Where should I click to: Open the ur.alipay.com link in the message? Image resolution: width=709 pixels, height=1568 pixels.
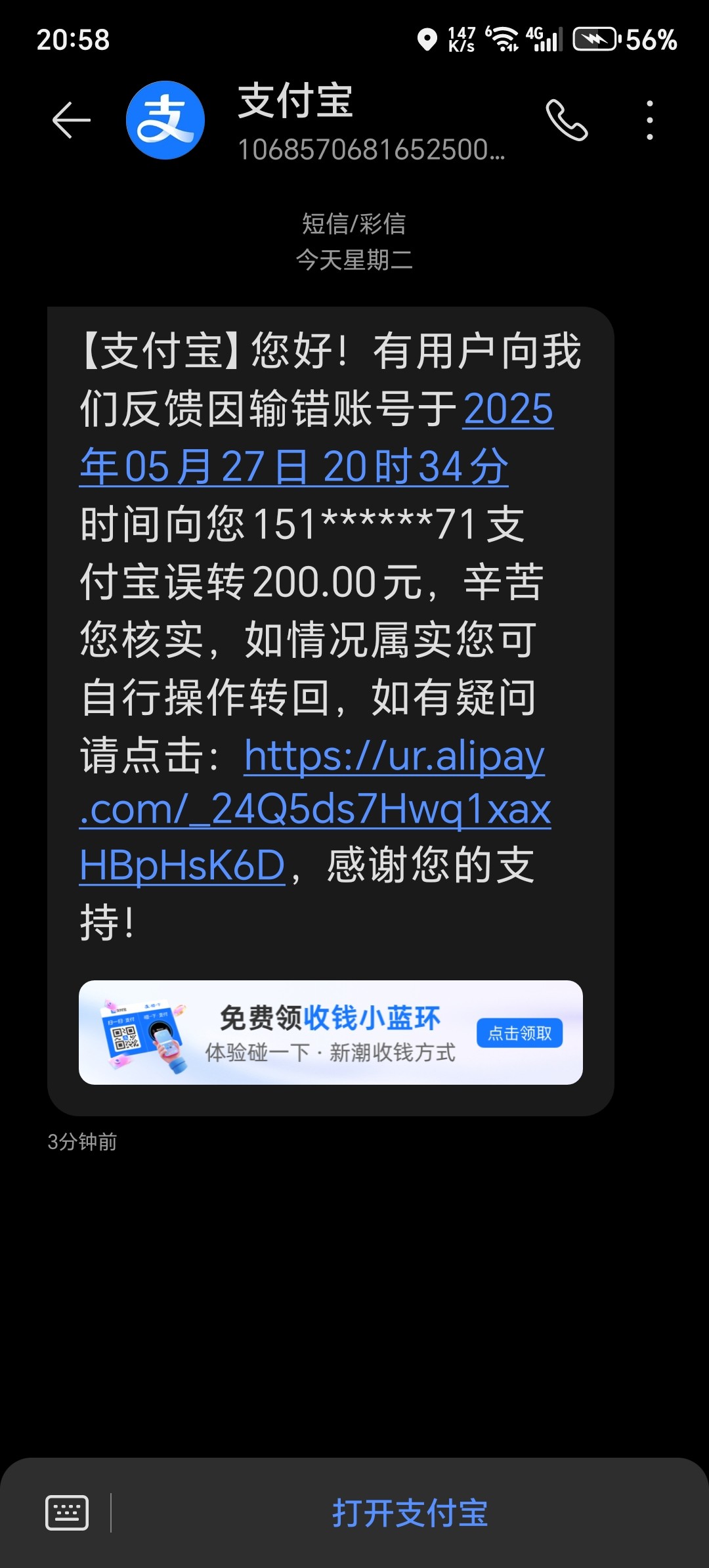(315, 810)
